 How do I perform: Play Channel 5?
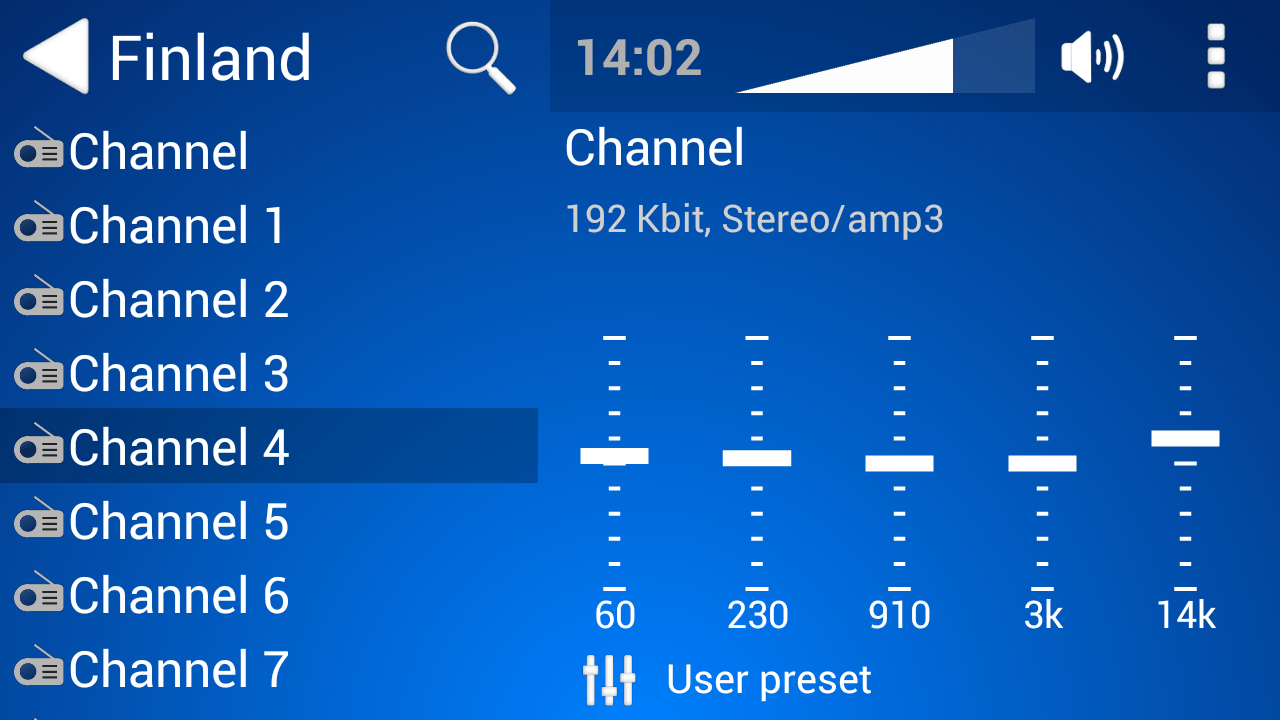tap(180, 522)
